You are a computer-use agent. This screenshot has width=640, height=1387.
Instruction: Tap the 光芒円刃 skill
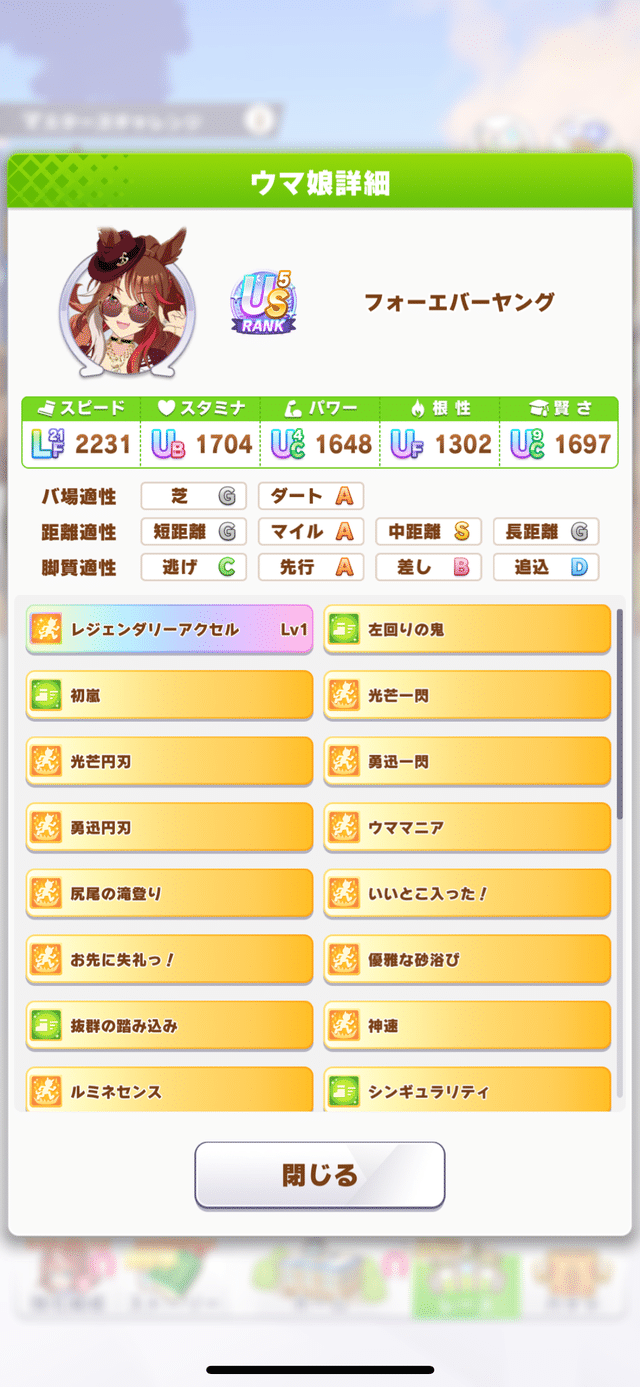169,761
